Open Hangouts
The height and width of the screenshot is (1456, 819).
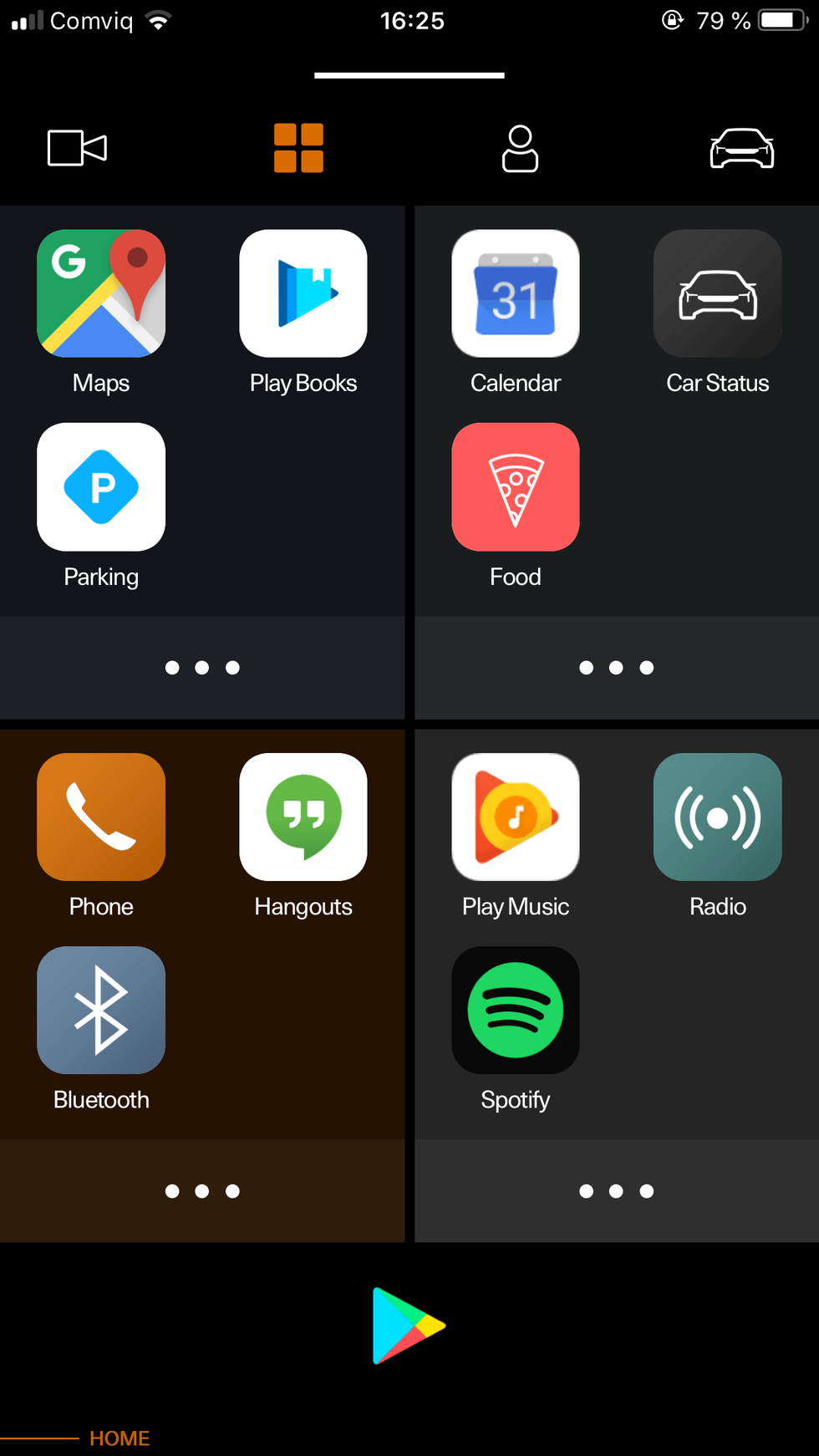(x=303, y=817)
